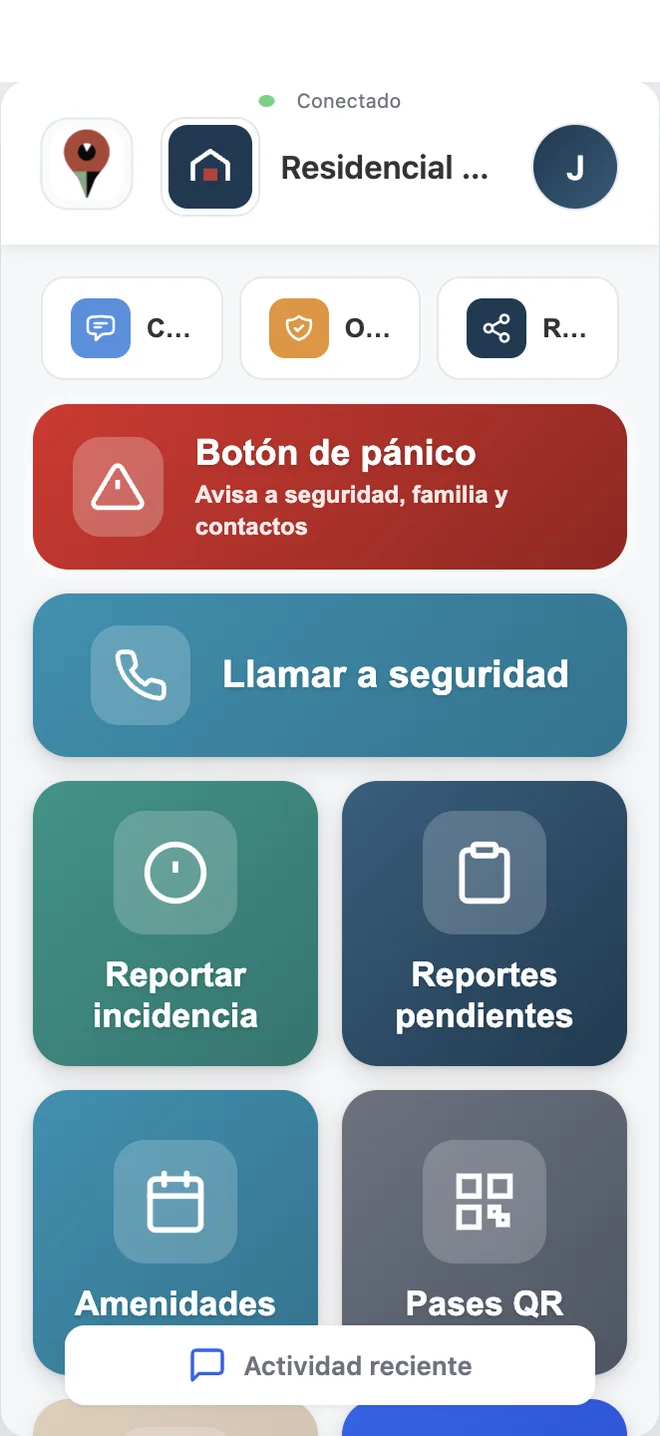660x1436 pixels.
Task: Tap the blue chat chip
Action: [x=131, y=328]
